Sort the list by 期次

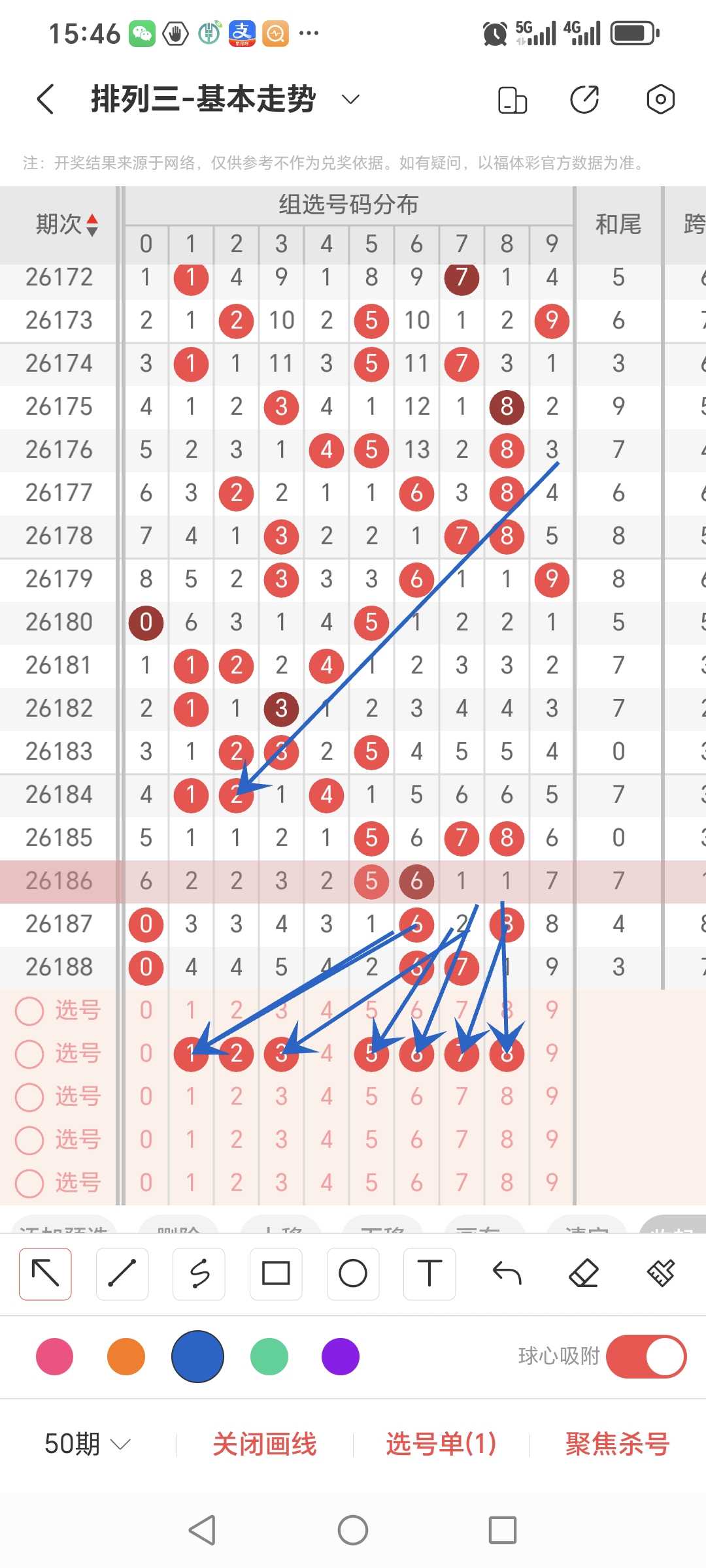coord(67,225)
